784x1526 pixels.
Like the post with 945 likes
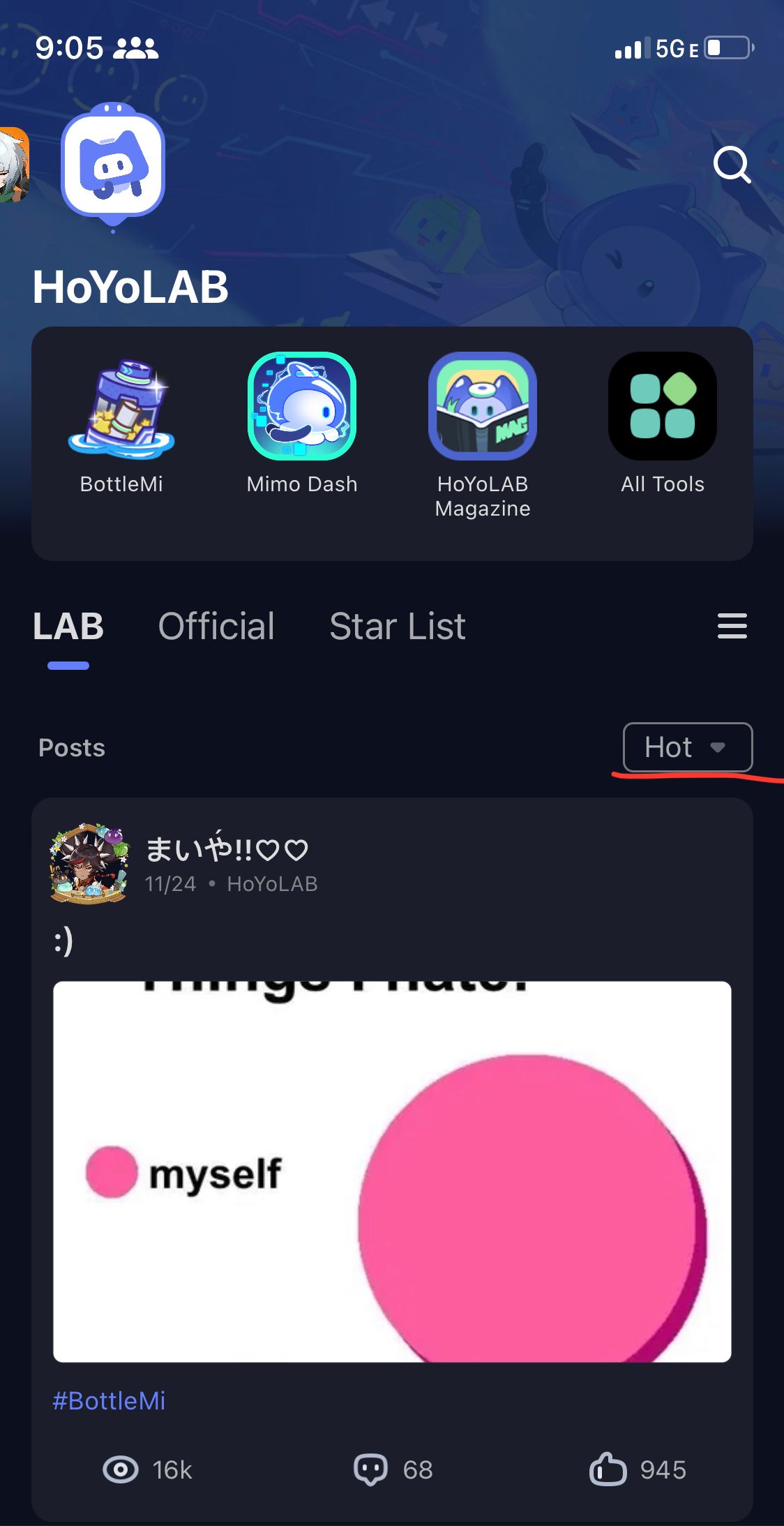coord(638,1469)
